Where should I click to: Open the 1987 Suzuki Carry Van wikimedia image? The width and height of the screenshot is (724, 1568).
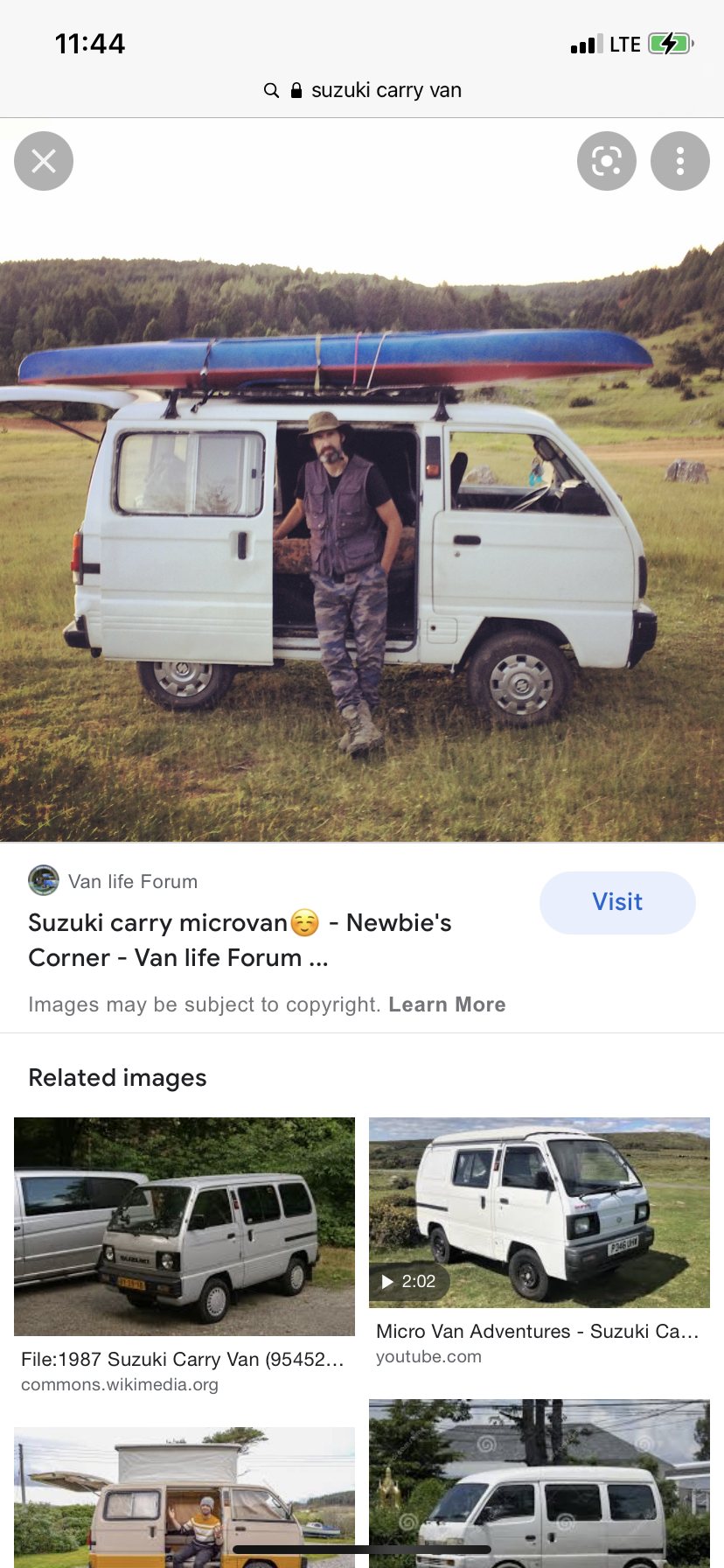184,1227
